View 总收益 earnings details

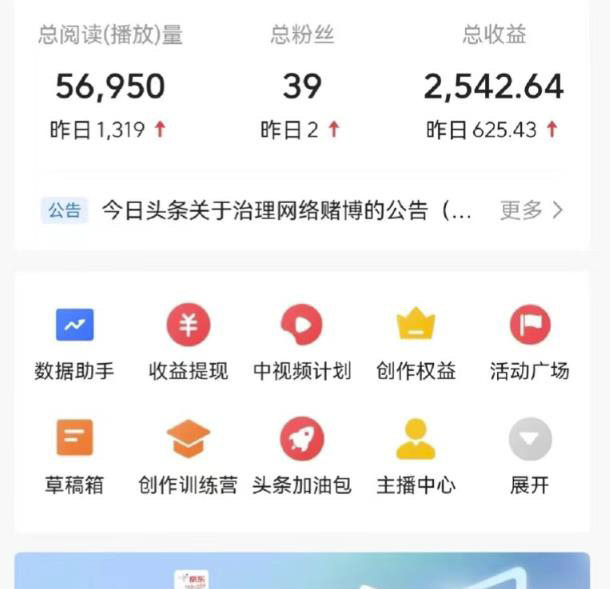click(x=493, y=87)
